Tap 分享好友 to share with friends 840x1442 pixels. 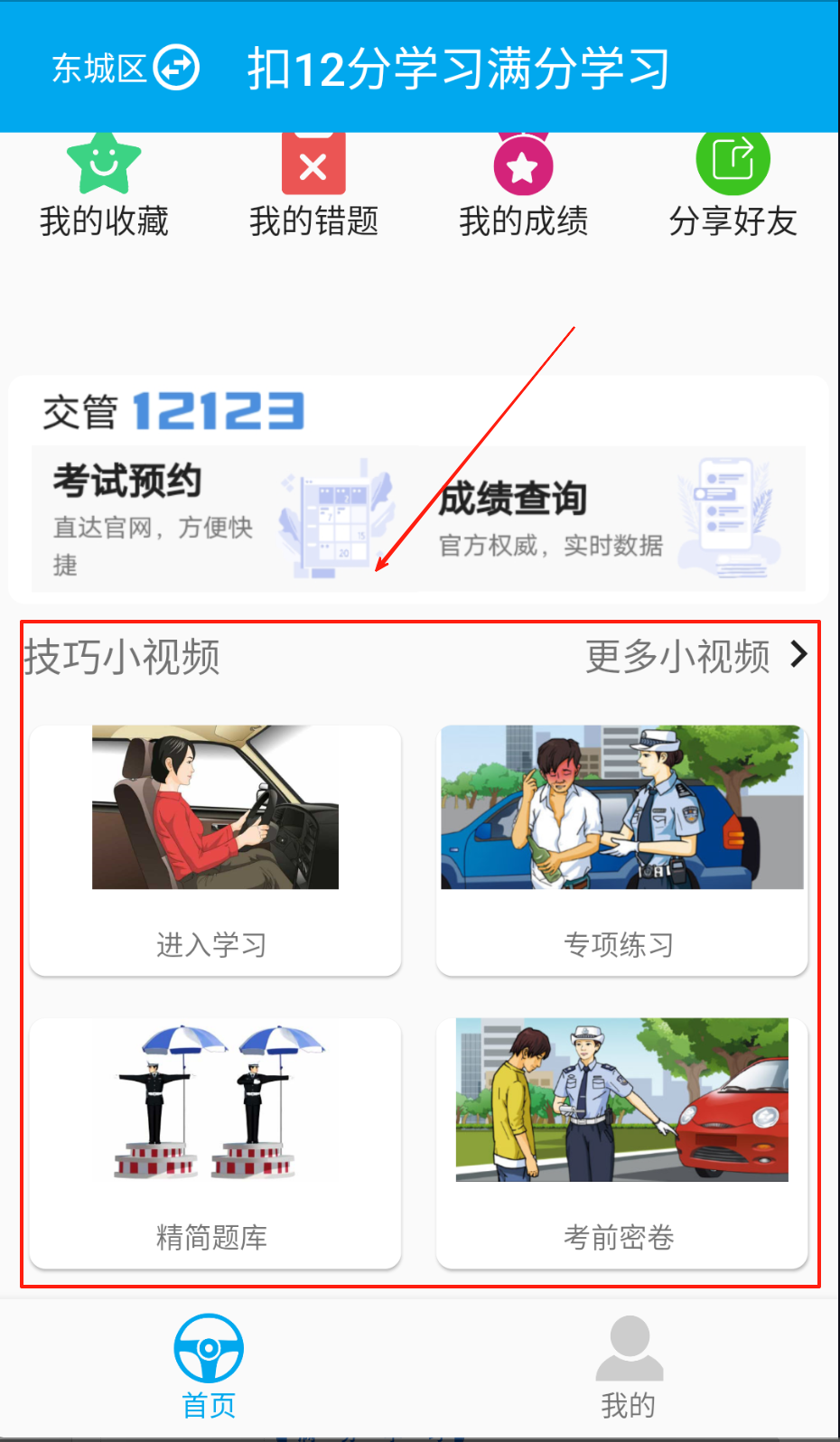click(733, 185)
